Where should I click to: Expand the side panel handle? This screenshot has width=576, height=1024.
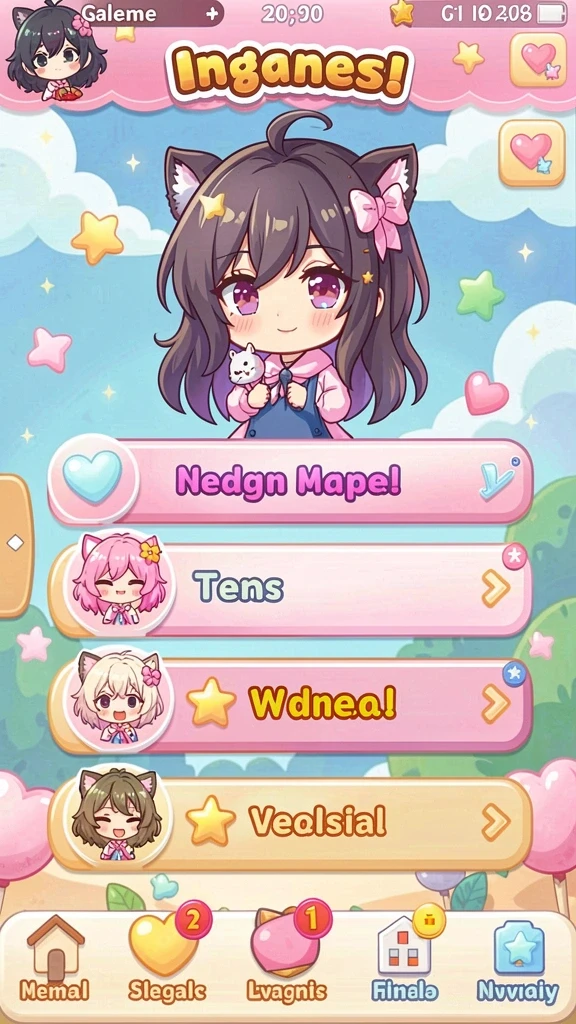[x=14, y=545]
